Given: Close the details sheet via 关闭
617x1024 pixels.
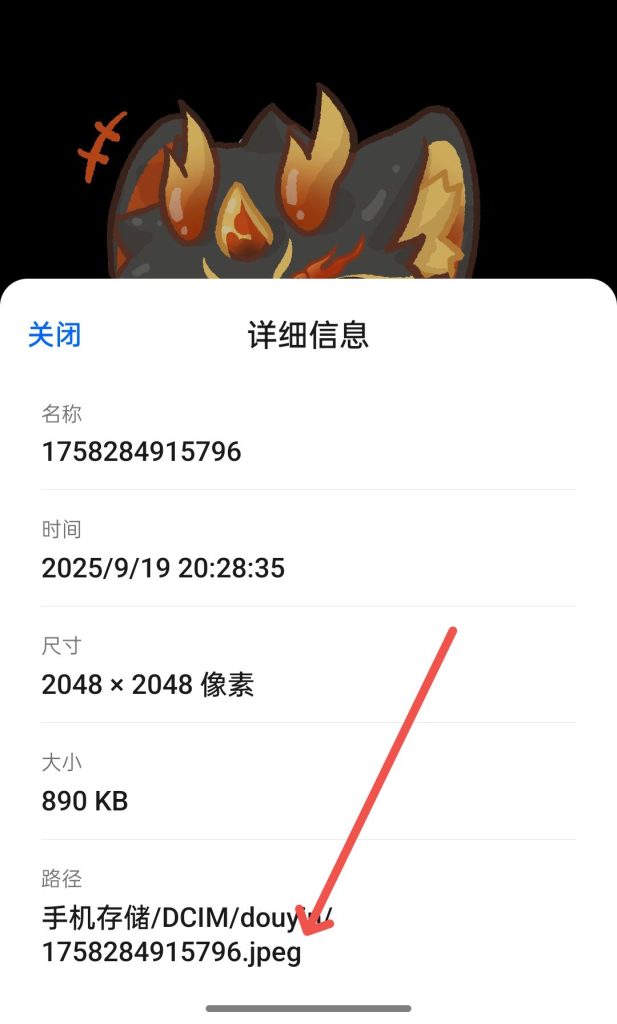Looking at the screenshot, I should tap(54, 335).
